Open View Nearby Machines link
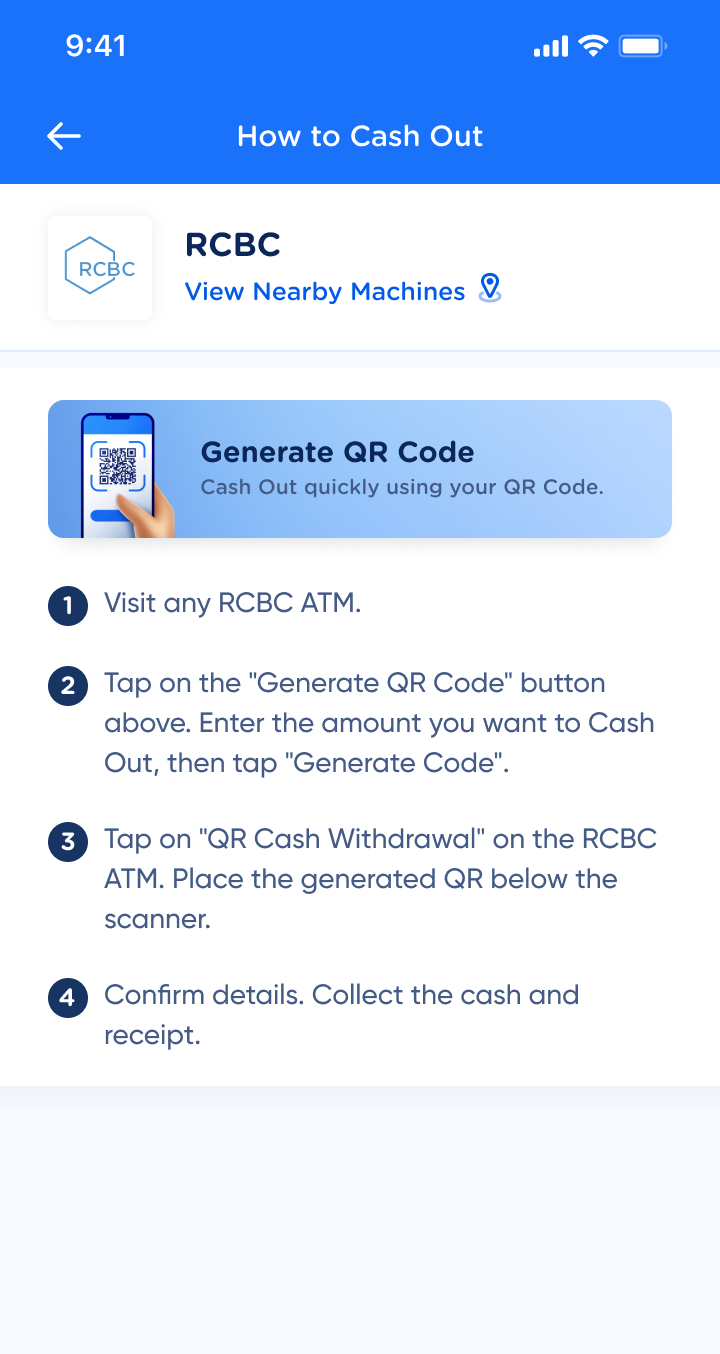 tap(325, 292)
